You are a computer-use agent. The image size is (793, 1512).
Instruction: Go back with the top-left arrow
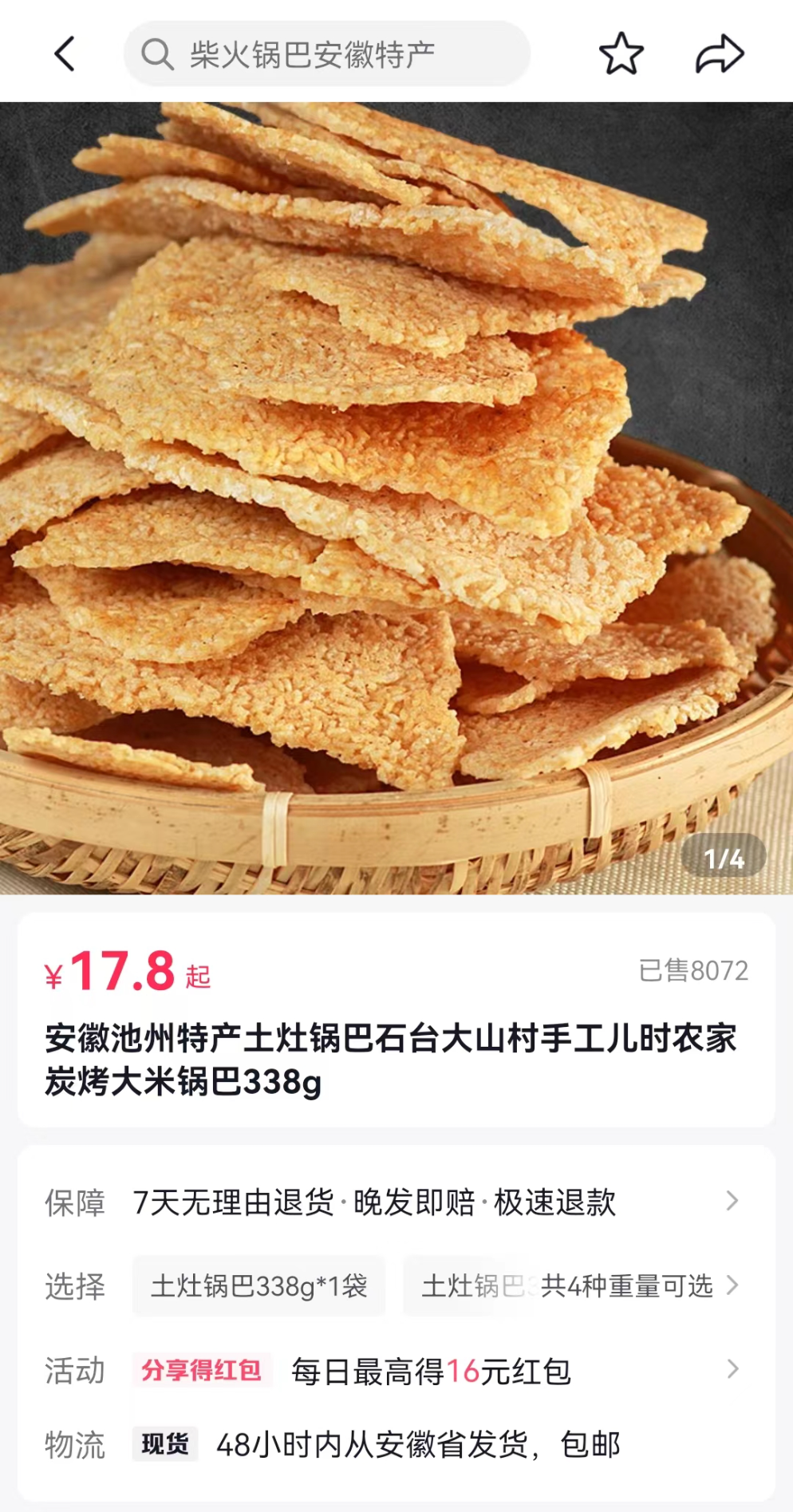[65, 54]
